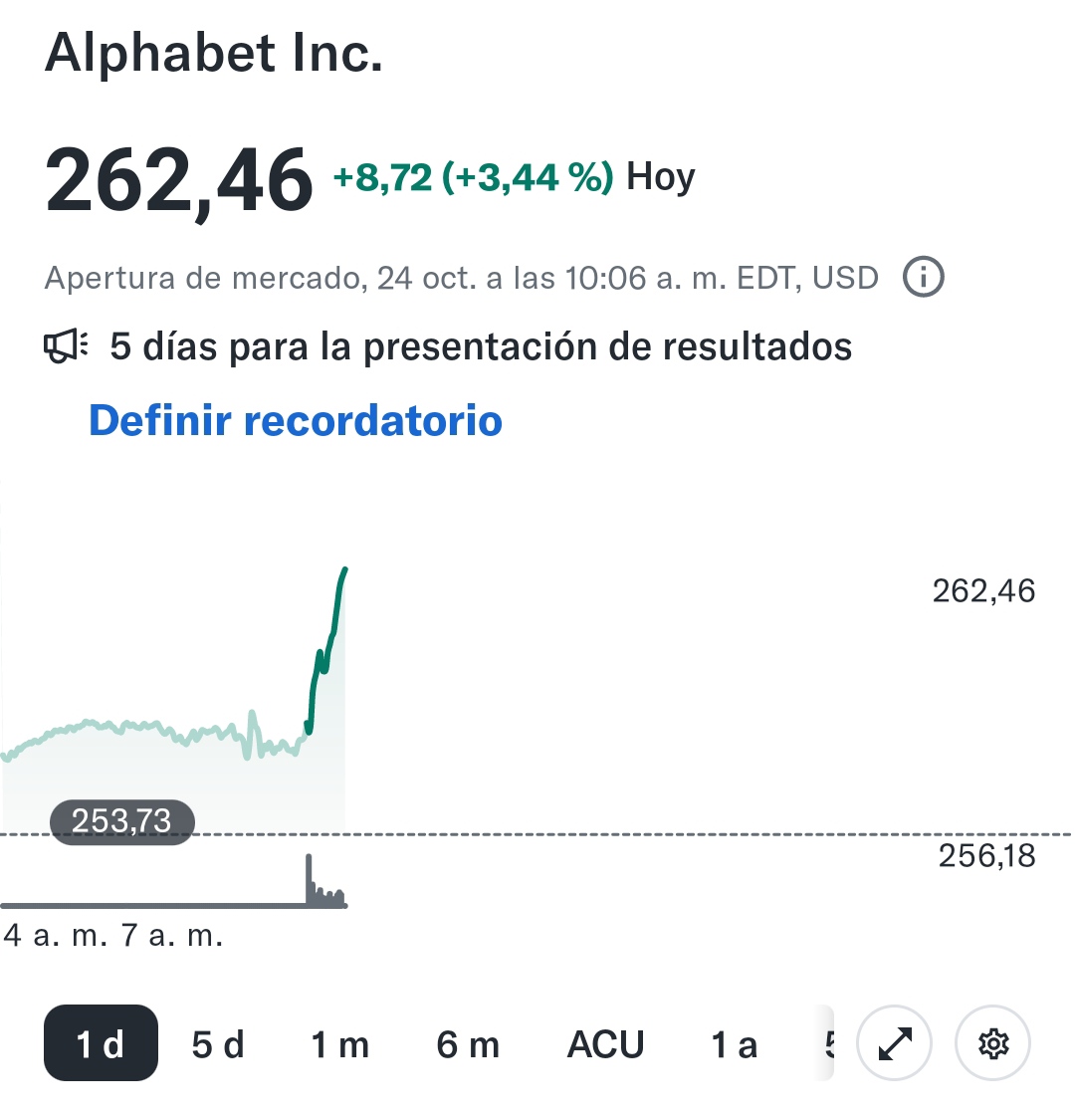Select the 1 d chart range
This screenshot has width=1075, height=1120.
point(101,1043)
